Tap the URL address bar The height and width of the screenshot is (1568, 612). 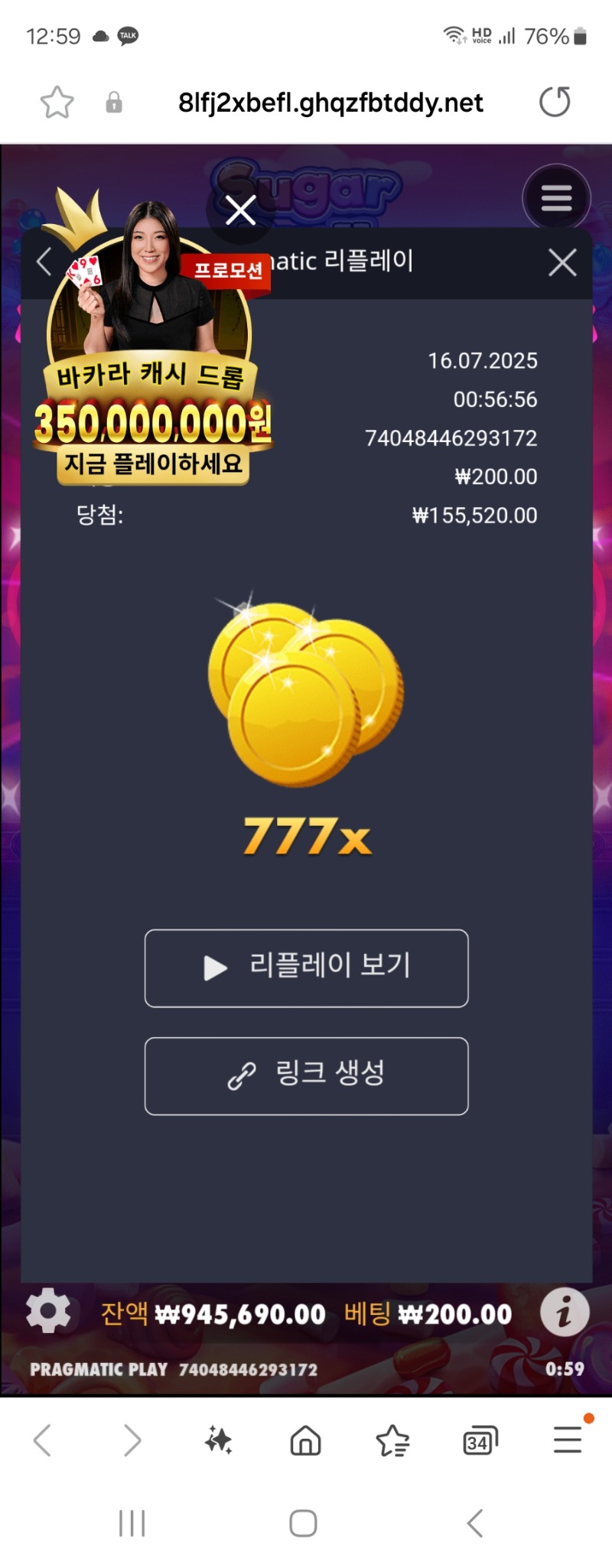[x=330, y=102]
